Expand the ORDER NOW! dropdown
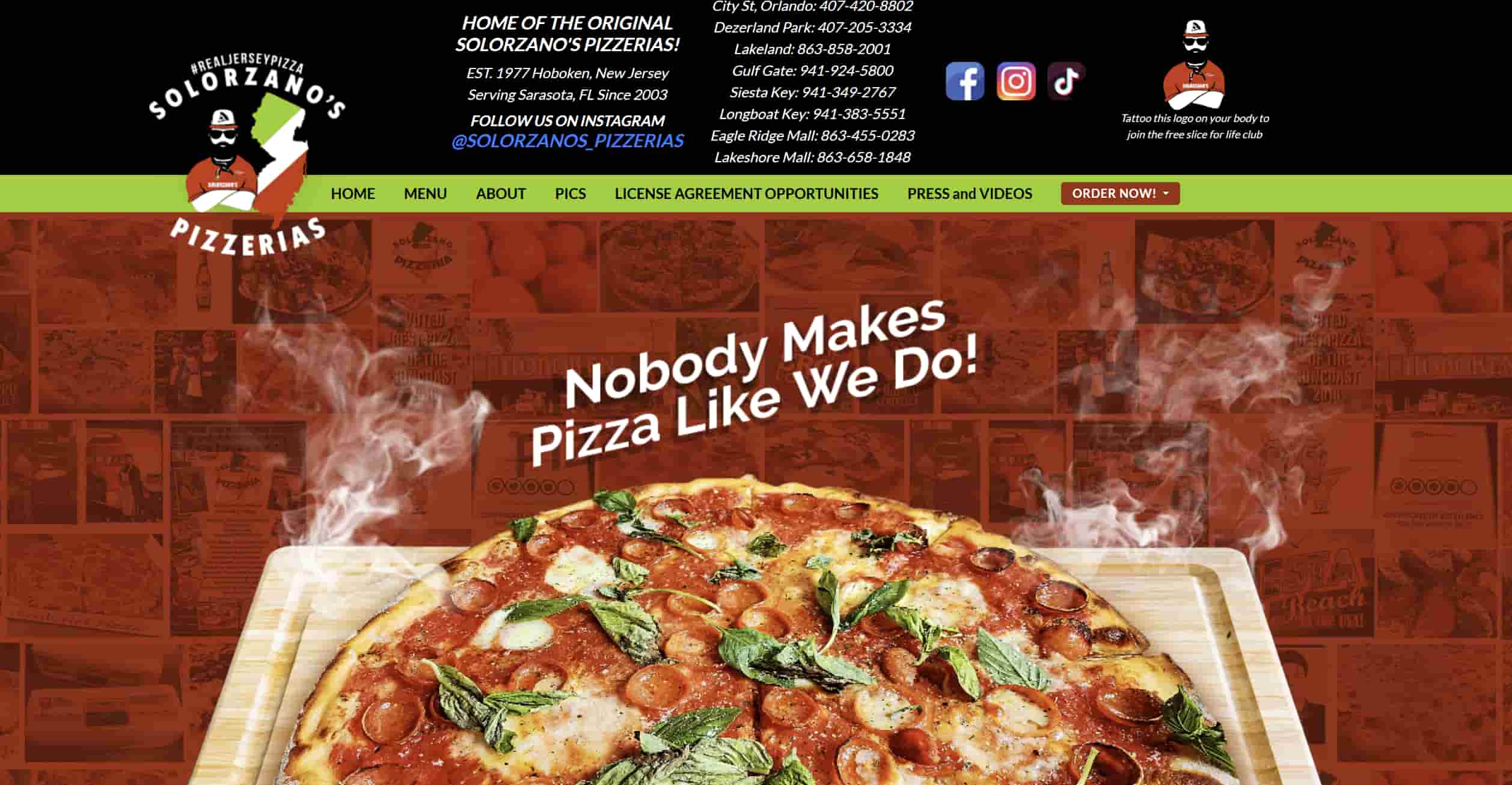The image size is (1512, 785). point(1120,194)
